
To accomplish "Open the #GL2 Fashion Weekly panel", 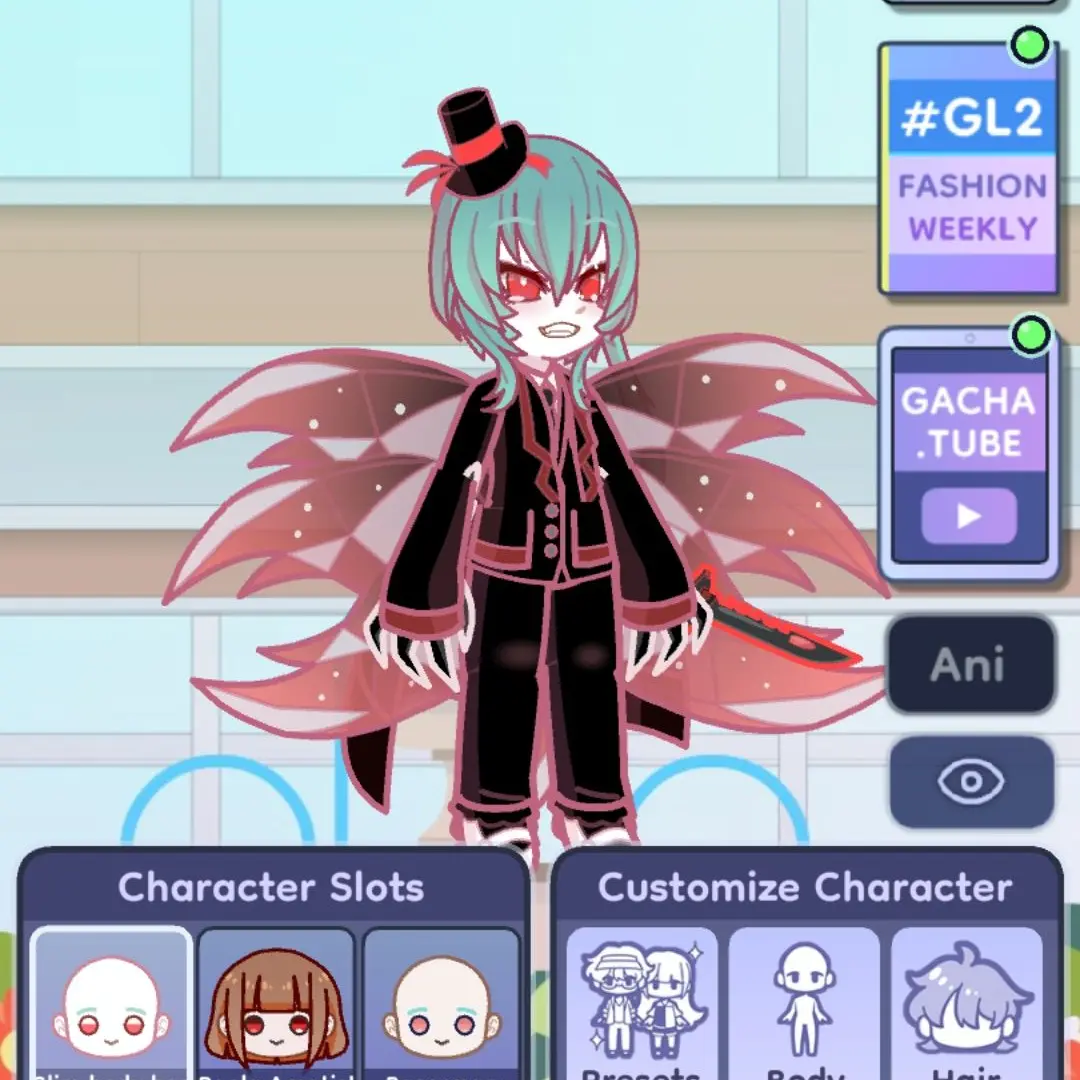I will click(968, 168).
